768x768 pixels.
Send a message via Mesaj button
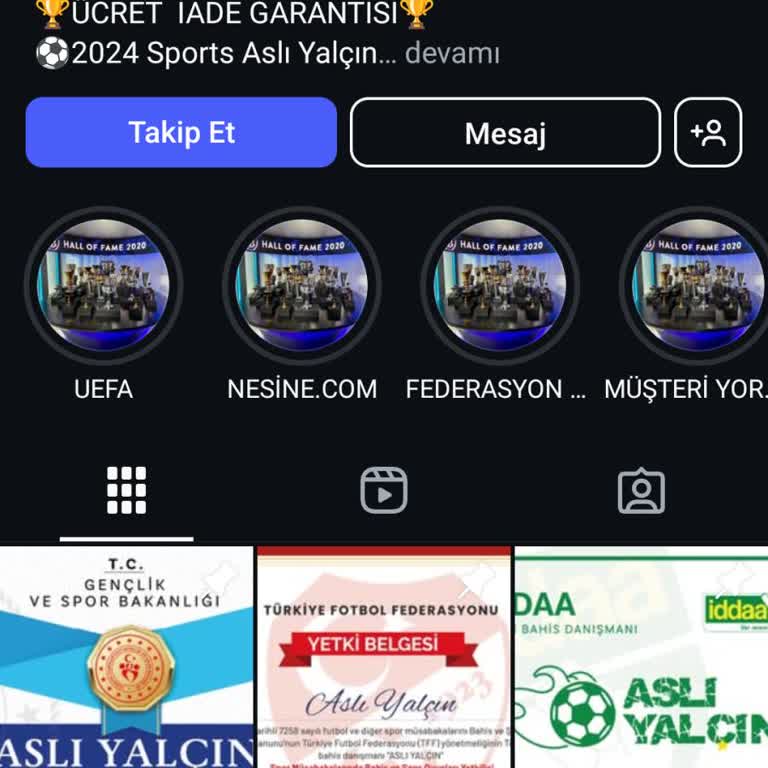pos(505,132)
